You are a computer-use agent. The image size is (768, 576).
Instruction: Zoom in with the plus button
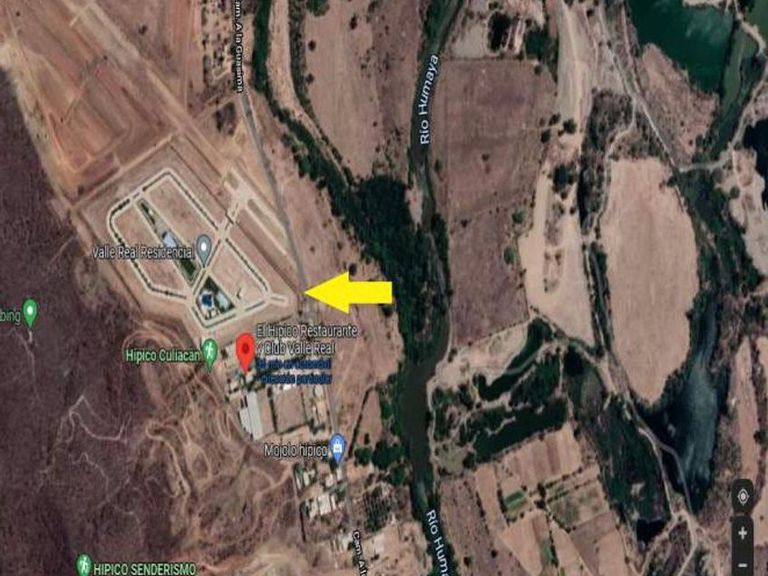pos(743,533)
